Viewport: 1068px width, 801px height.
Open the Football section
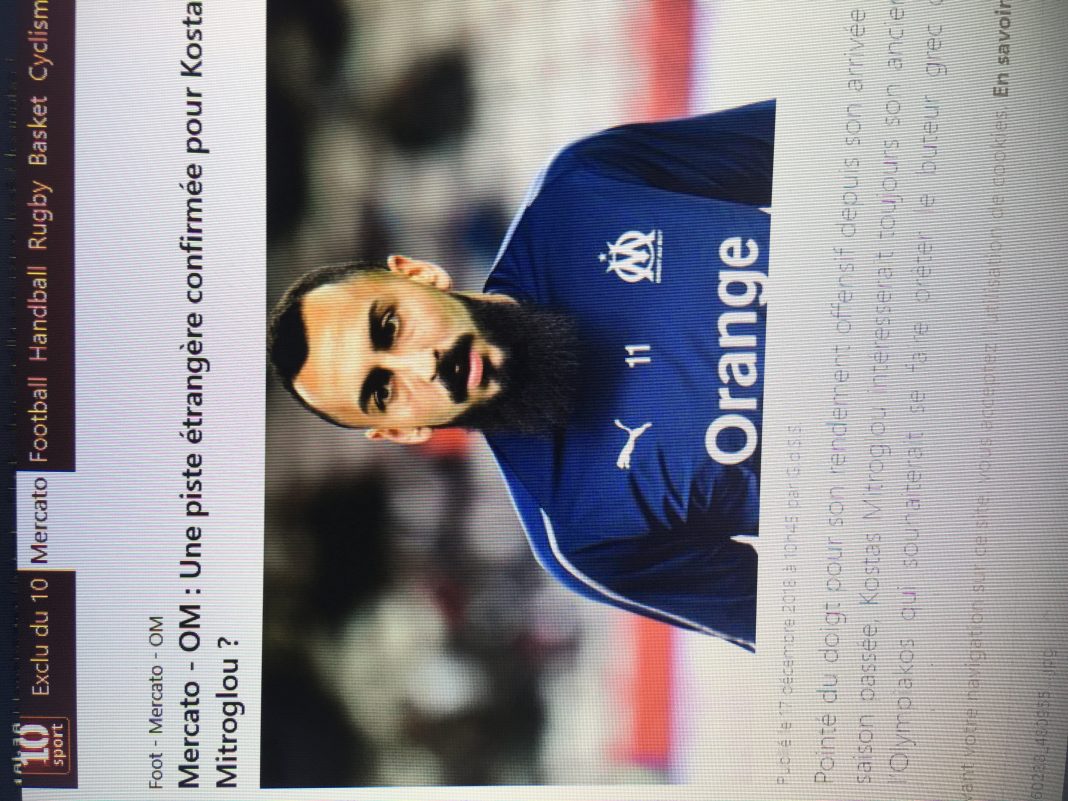41,416
